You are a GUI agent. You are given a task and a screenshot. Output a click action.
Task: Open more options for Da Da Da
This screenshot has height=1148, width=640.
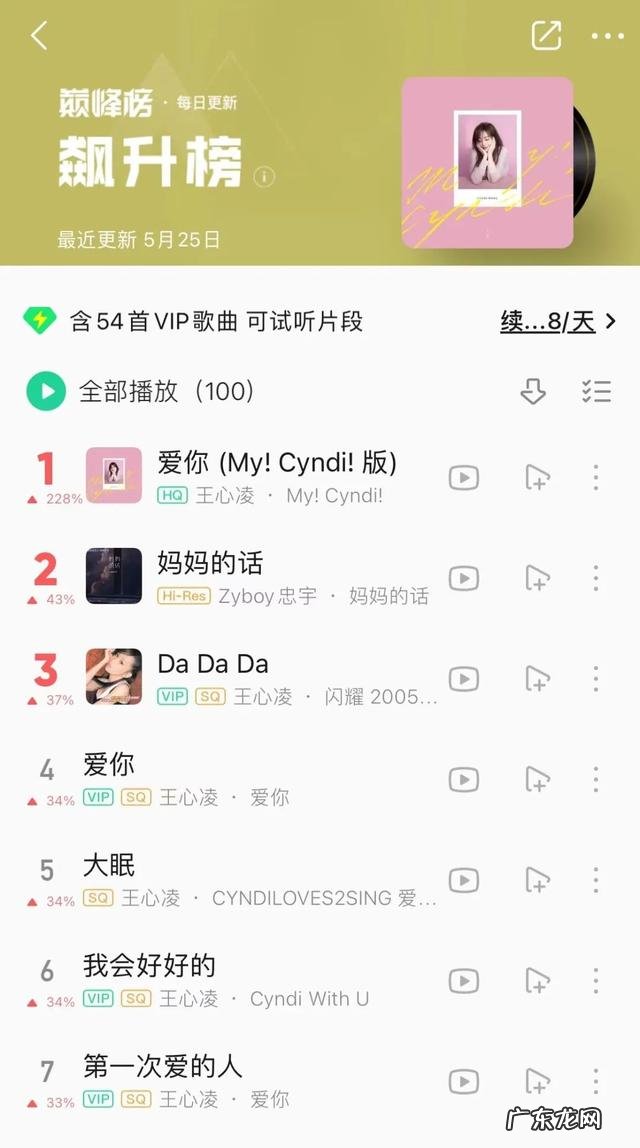(x=596, y=679)
